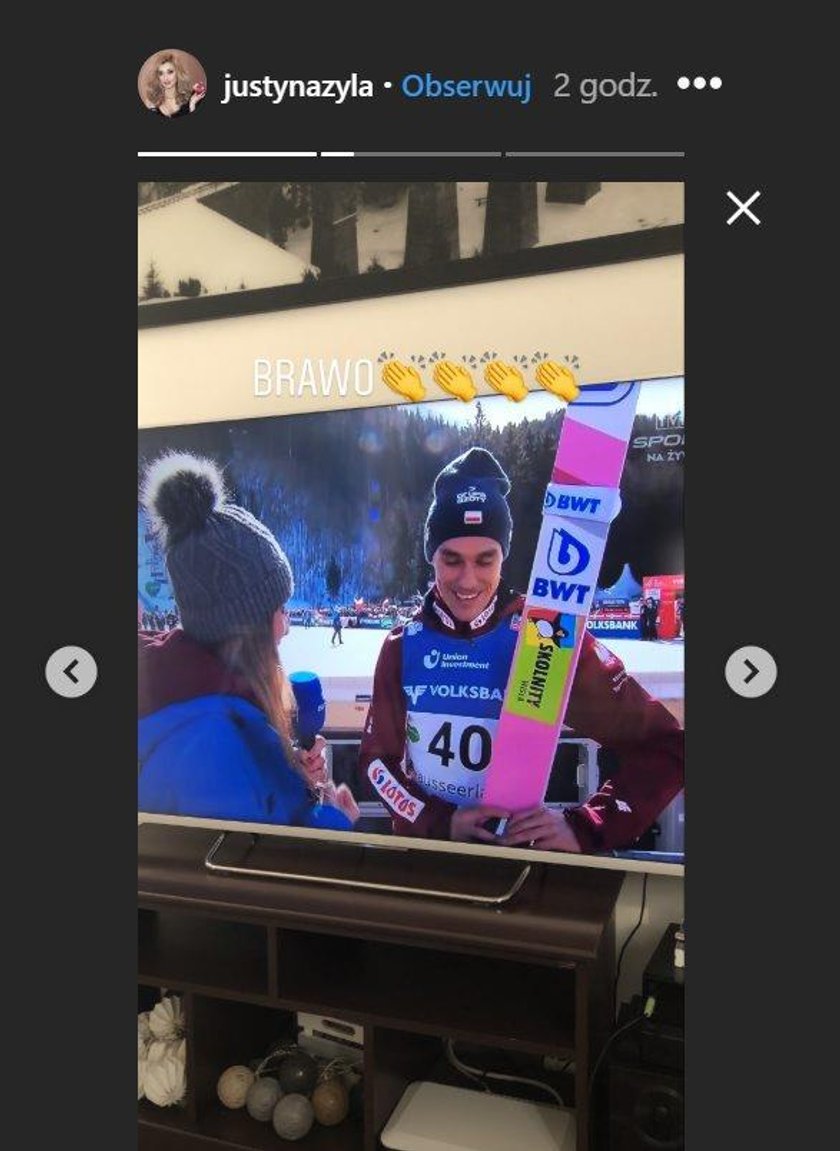Image resolution: width=840 pixels, height=1151 pixels.
Task: Advance to the next story
Action: click(x=750, y=672)
